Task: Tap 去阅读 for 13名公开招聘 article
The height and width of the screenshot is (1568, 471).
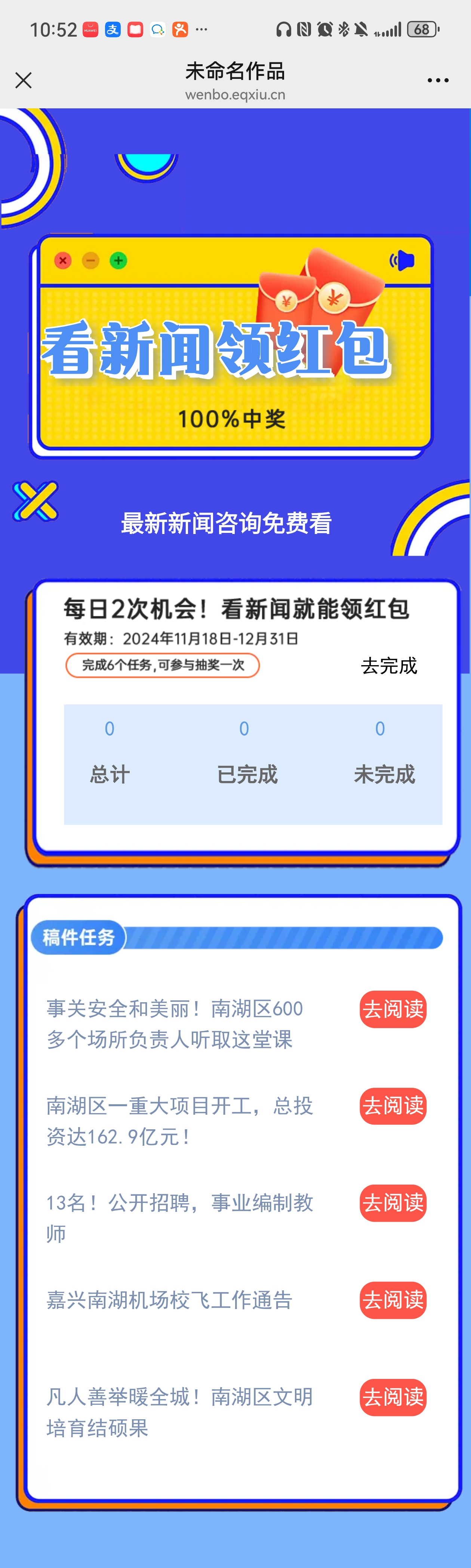Action: tap(392, 1202)
